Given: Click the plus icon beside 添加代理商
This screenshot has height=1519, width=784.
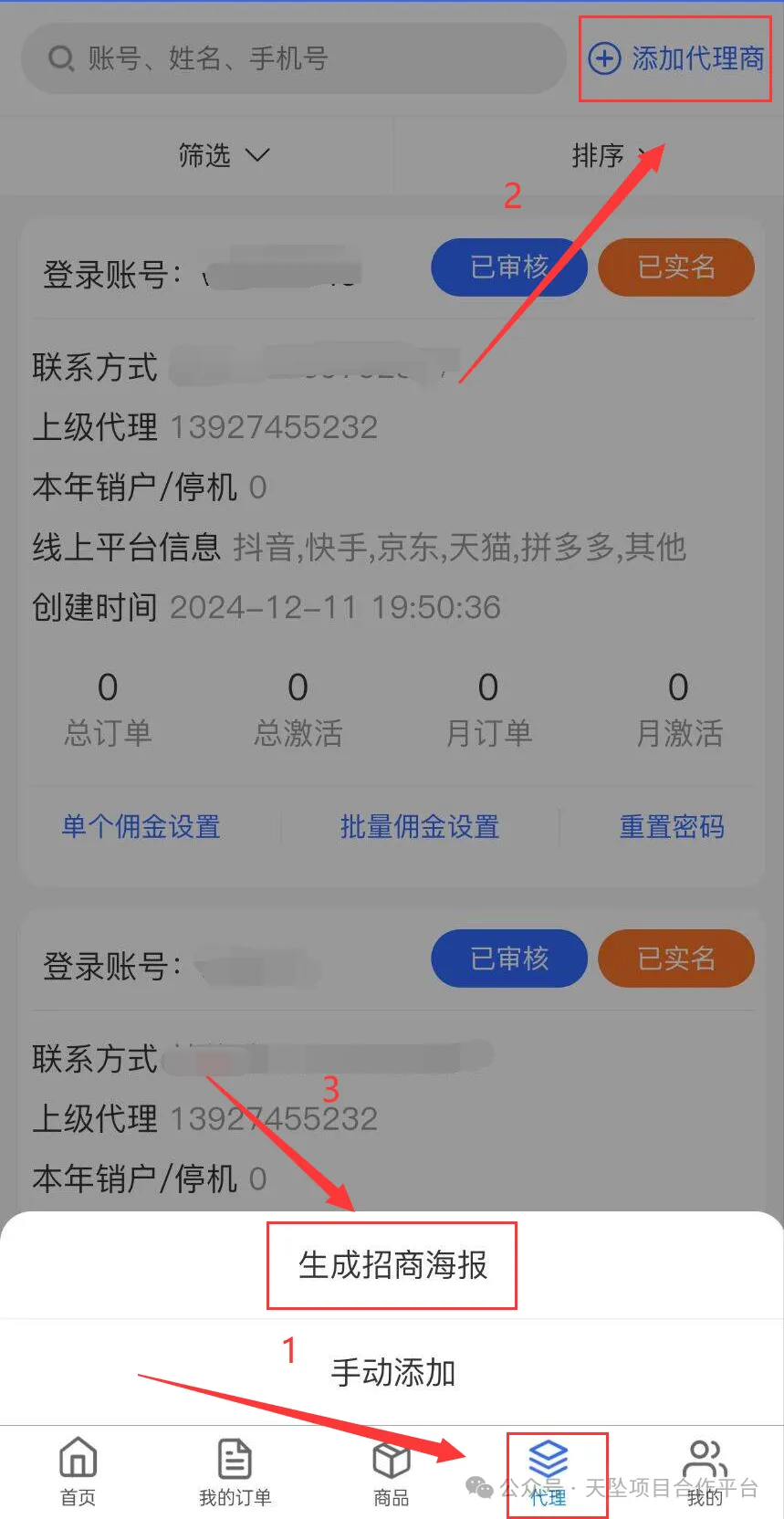Looking at the screenshot, I should click(604, 59).
